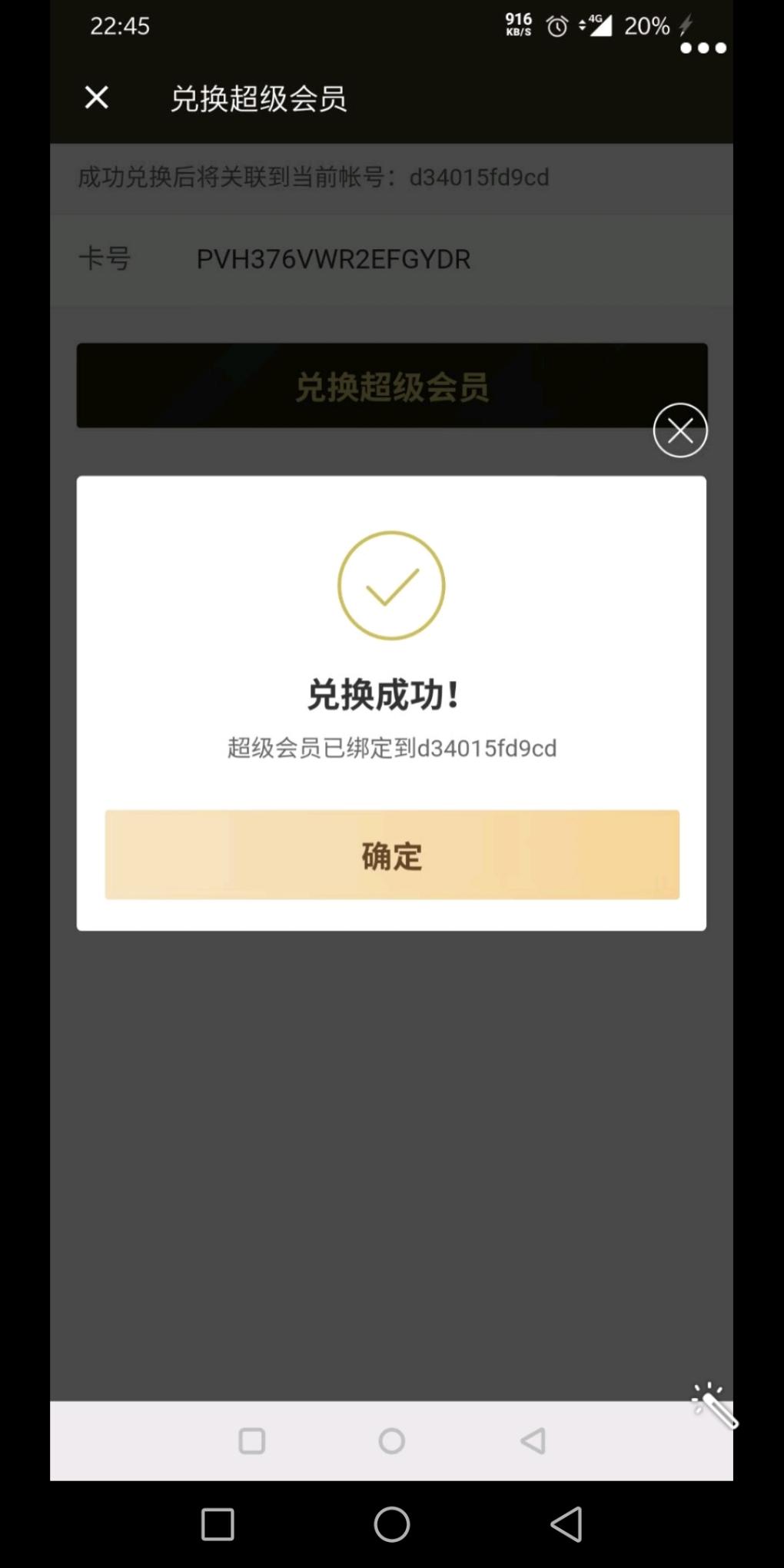Dismiss the success dialog with the X

pyautogui.click(x=680, y=430)
